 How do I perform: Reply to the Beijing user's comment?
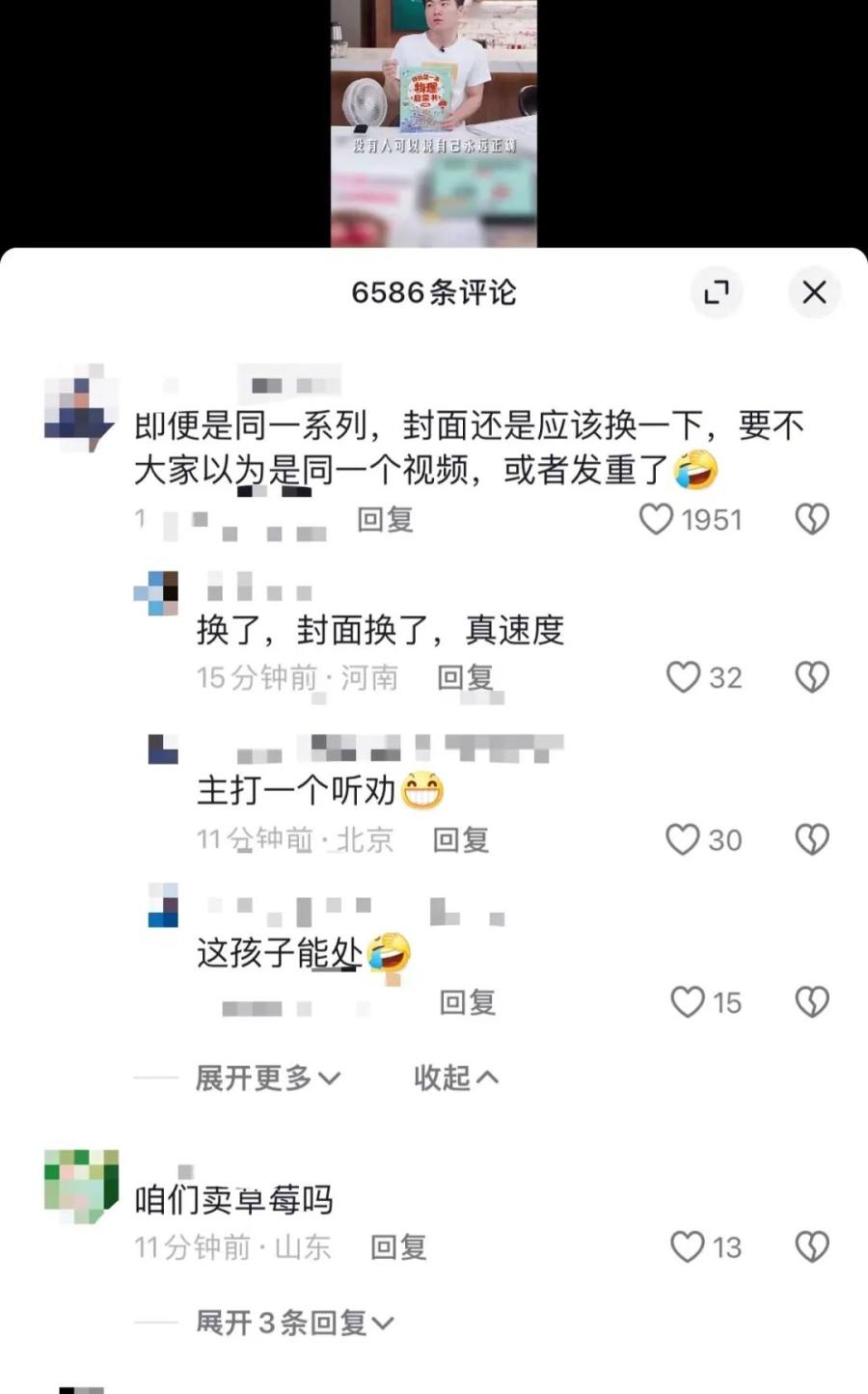(461, 839)
